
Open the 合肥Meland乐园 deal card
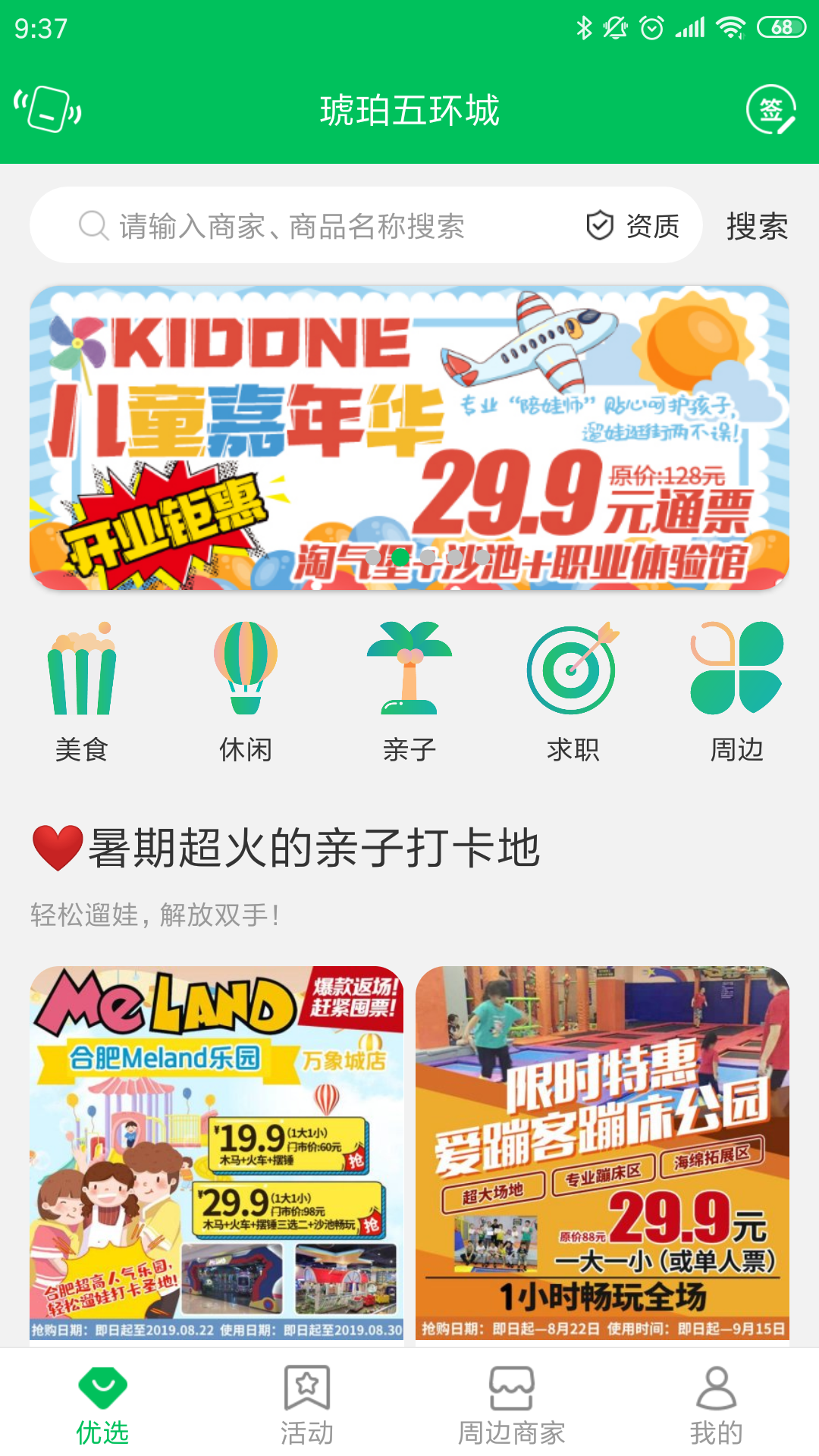pyautogui.click(x=217, y=1153)
